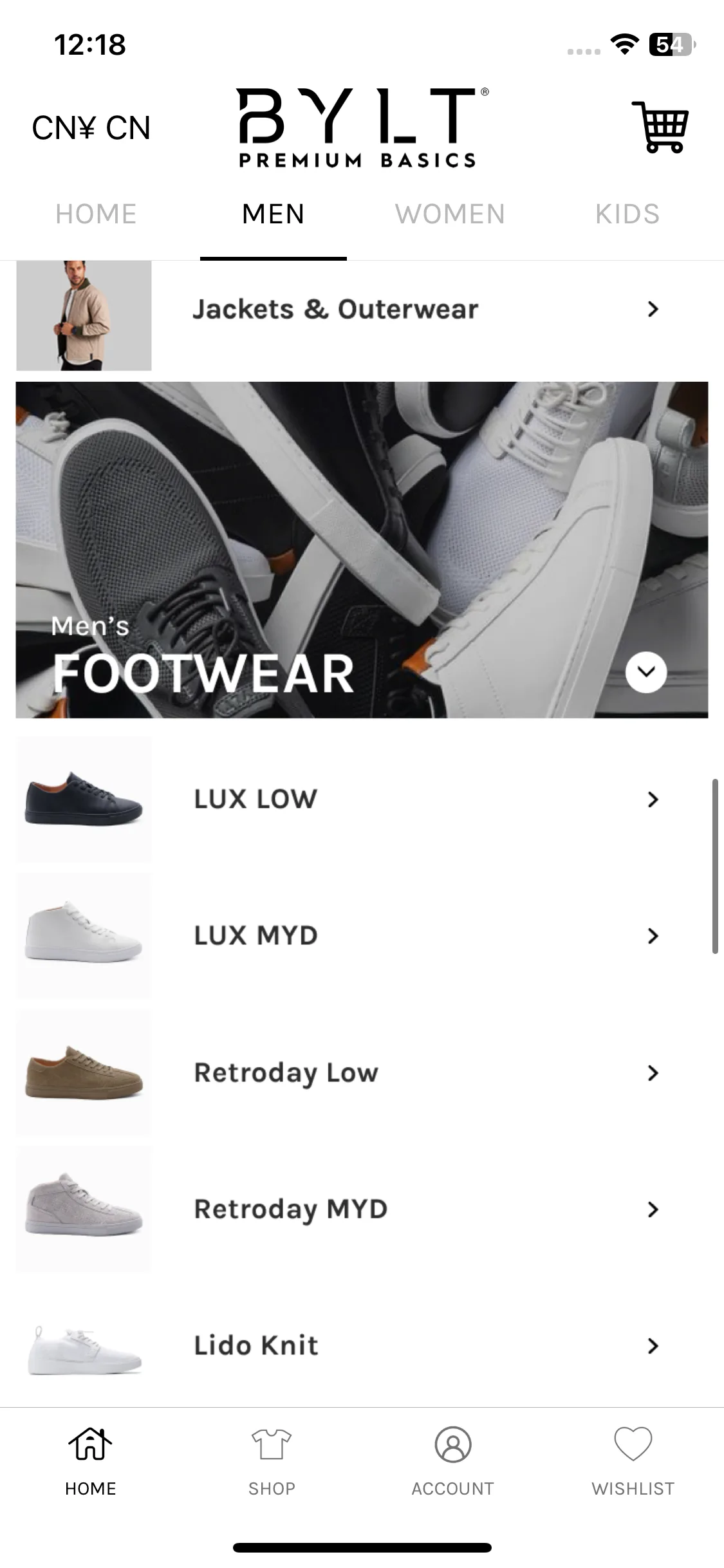
Task: Tap the HOME bottom navigation item
Action: pyautogui.click(x=90, y=1462)
